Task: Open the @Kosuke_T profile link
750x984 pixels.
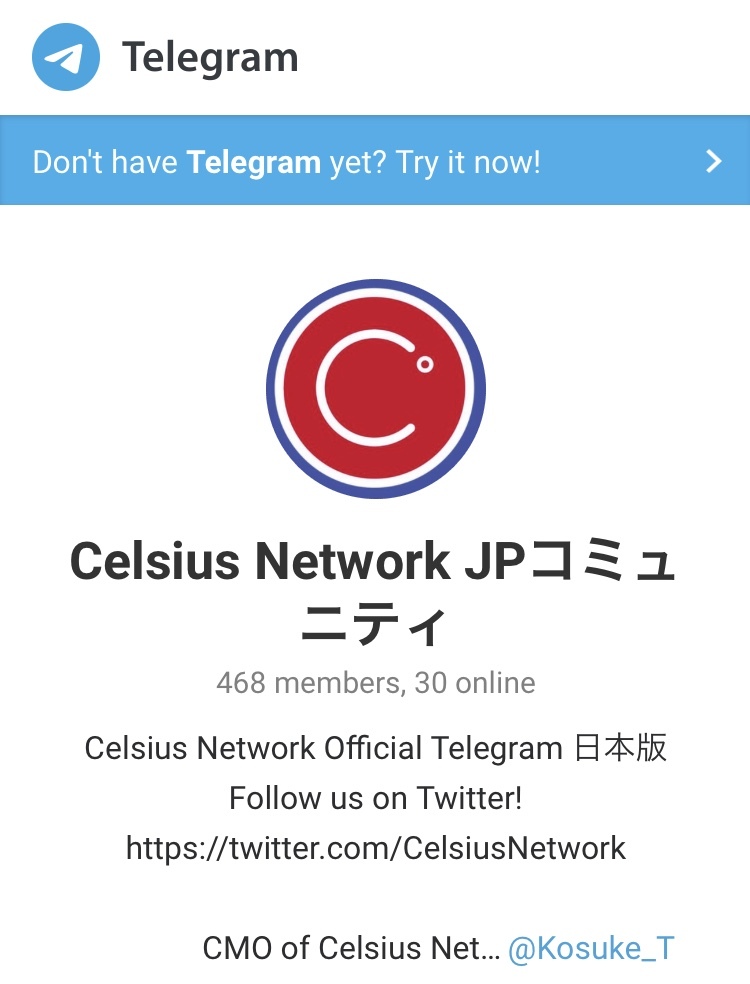Action: coord(591,948)
